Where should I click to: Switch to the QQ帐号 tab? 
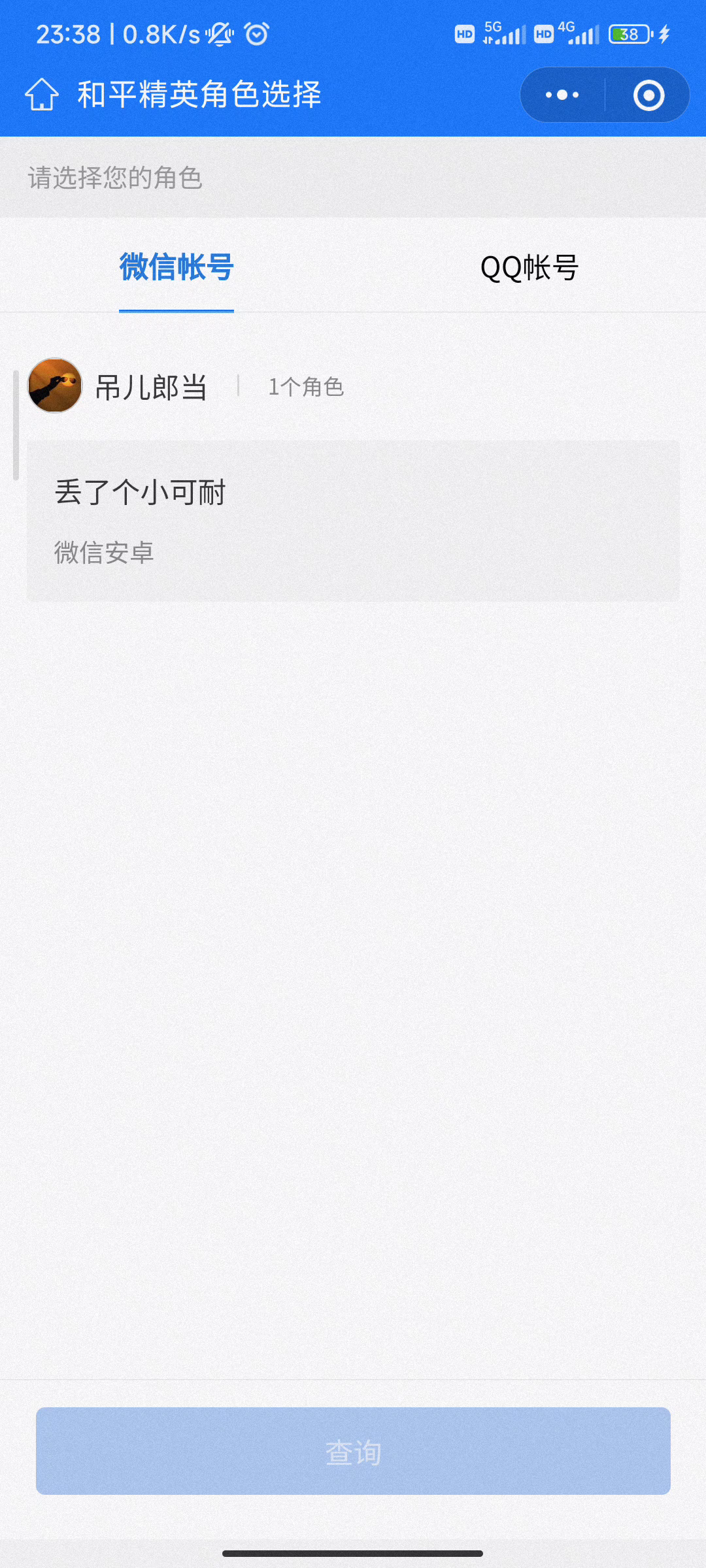click(x=529, y=268)
